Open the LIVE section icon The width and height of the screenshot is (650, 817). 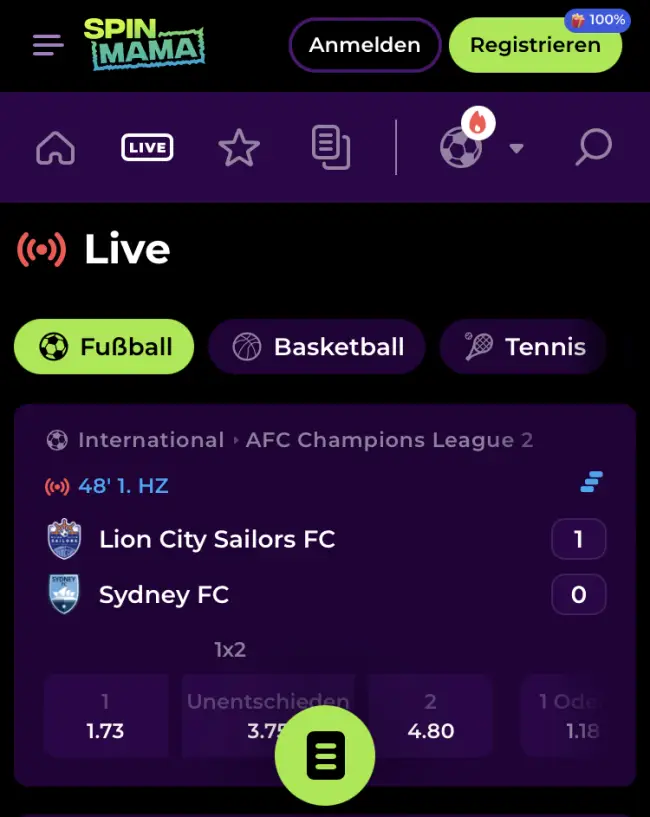tap(147, 148)
